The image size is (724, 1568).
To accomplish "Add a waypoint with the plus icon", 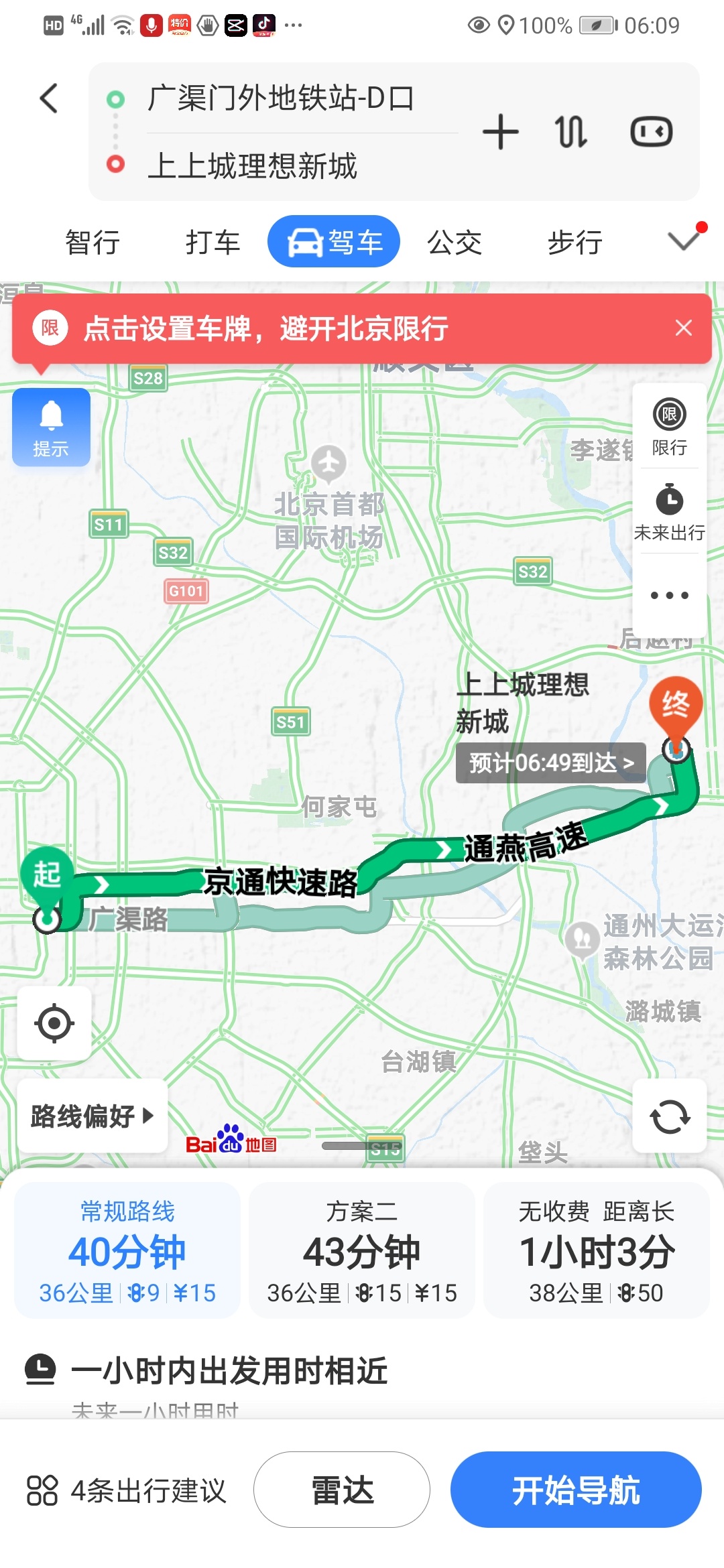I will pyautogui.click(x=501, y=133).
